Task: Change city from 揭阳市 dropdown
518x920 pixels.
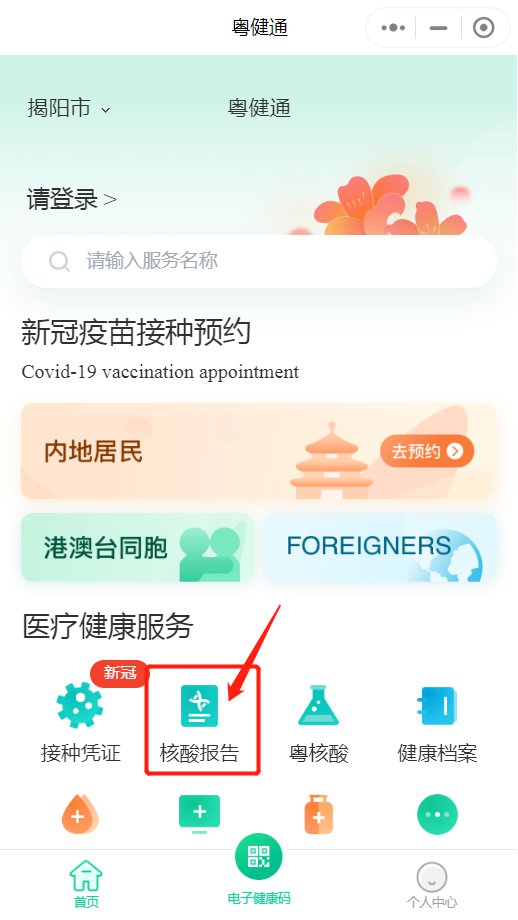Action: coord(69,108)
